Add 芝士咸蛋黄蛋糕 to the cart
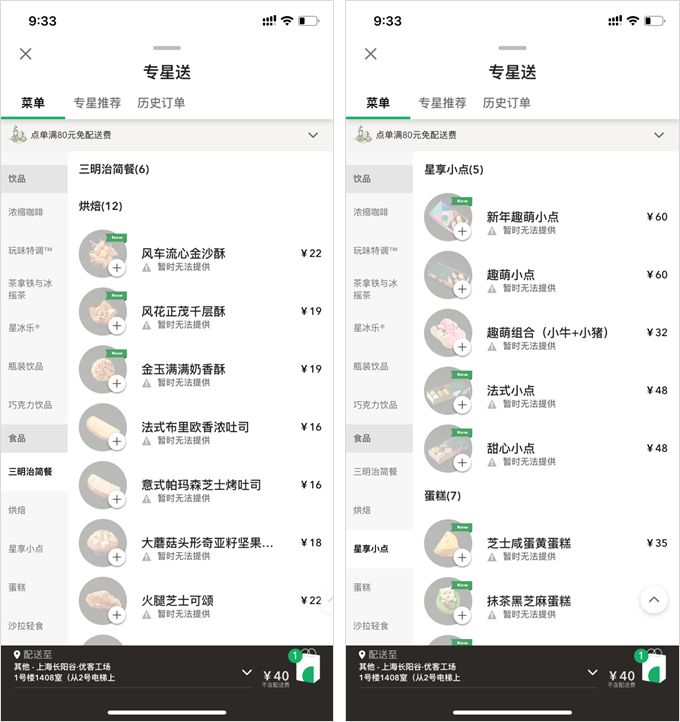 pos(462,558)
